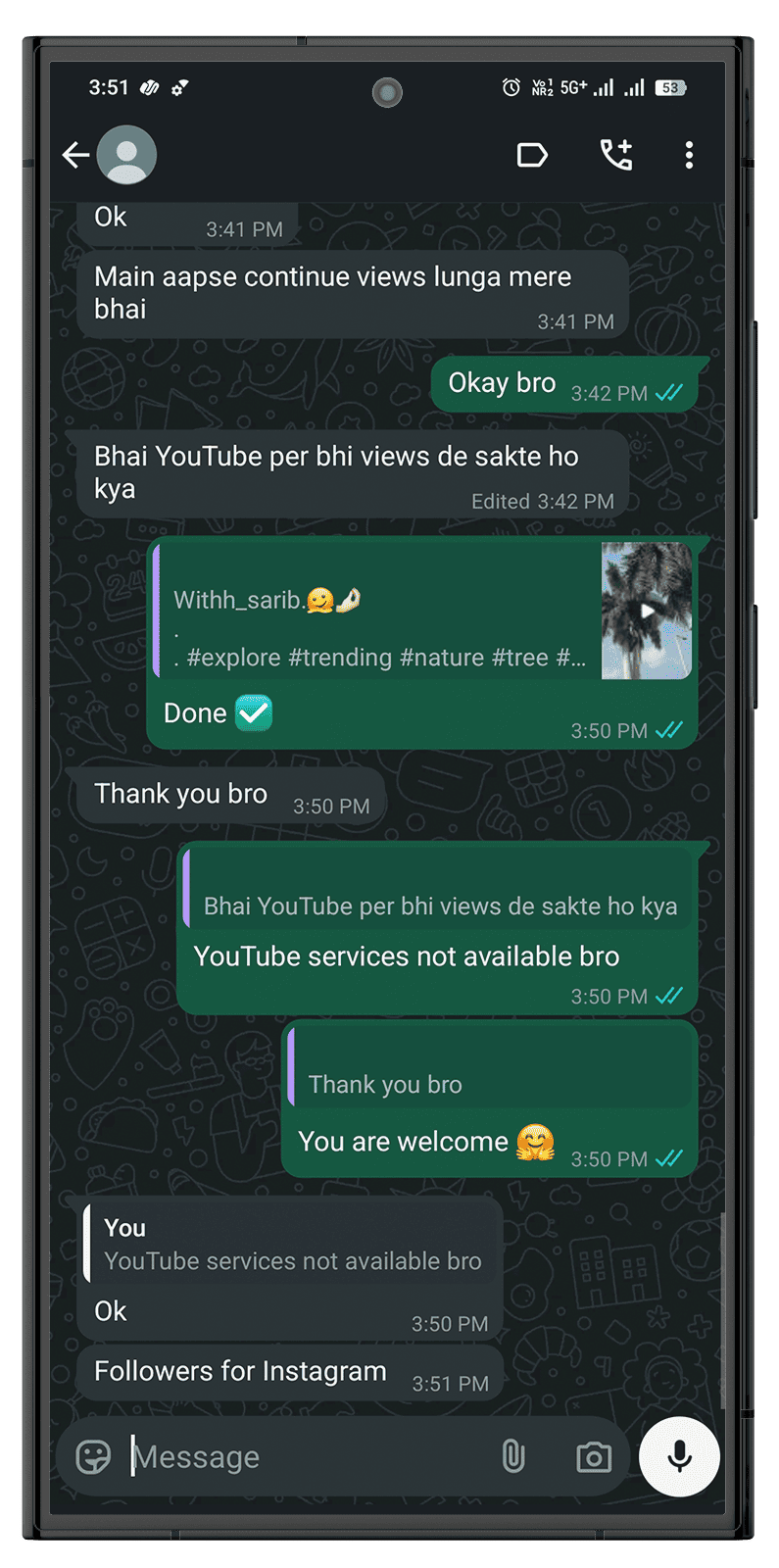
Task: Start a call with this contact
Action: click(616, 155)
